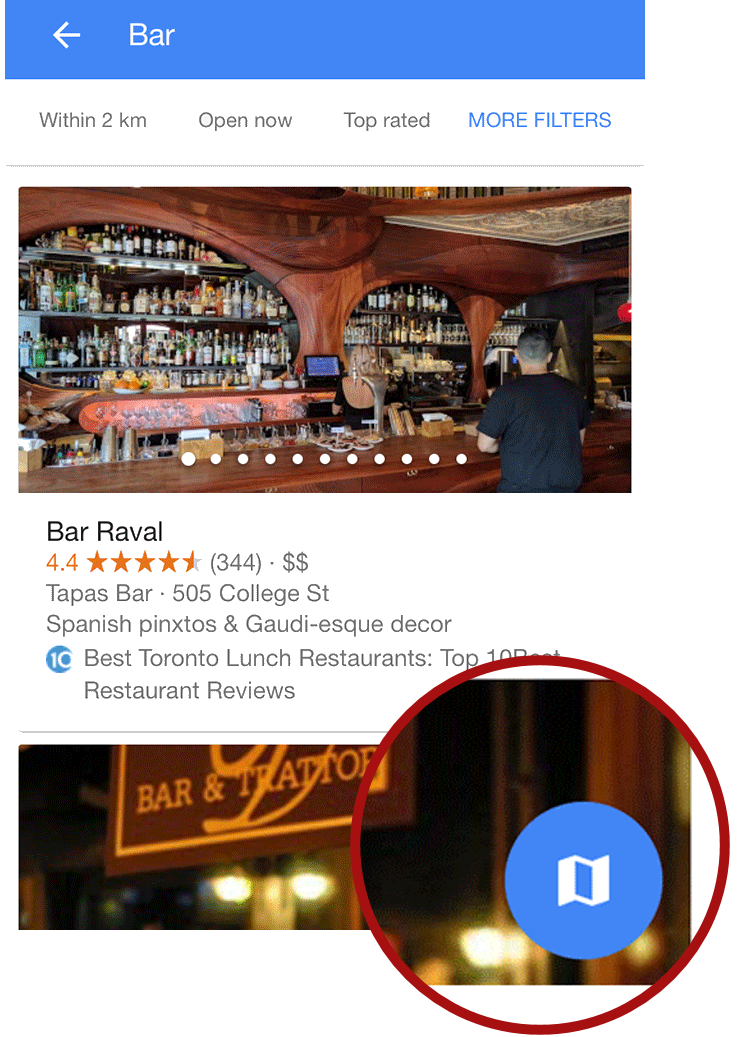The image size is (748, 1037).
Task: Open the Bar Raval listing
Action: (105, 532)
